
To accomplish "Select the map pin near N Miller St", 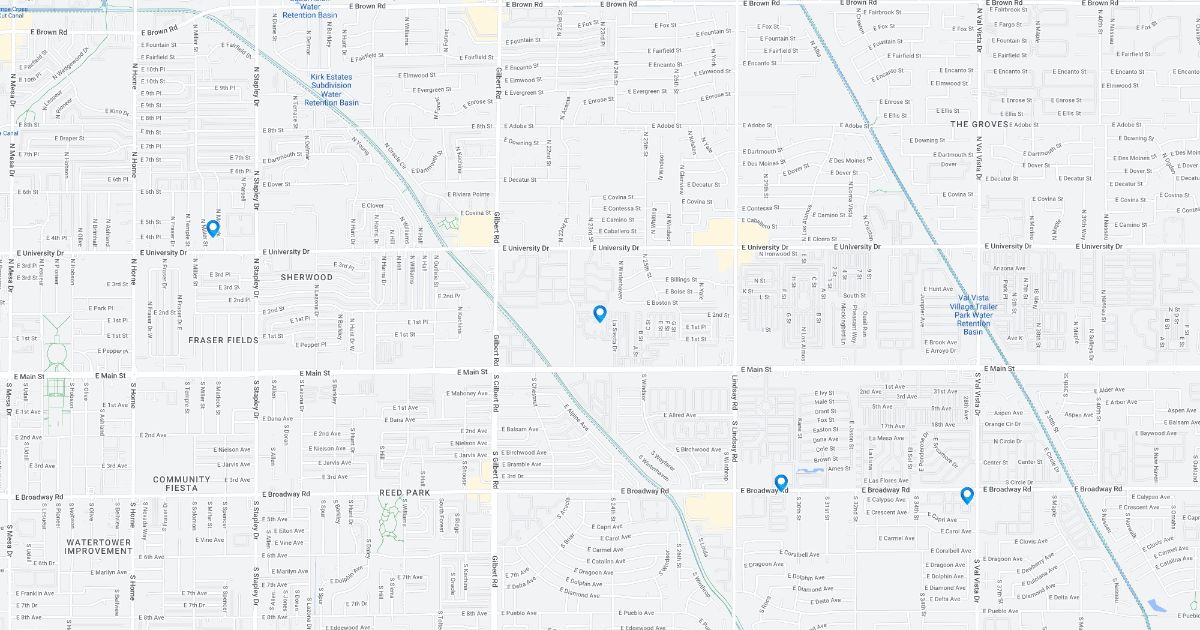I will click(213, 227).
